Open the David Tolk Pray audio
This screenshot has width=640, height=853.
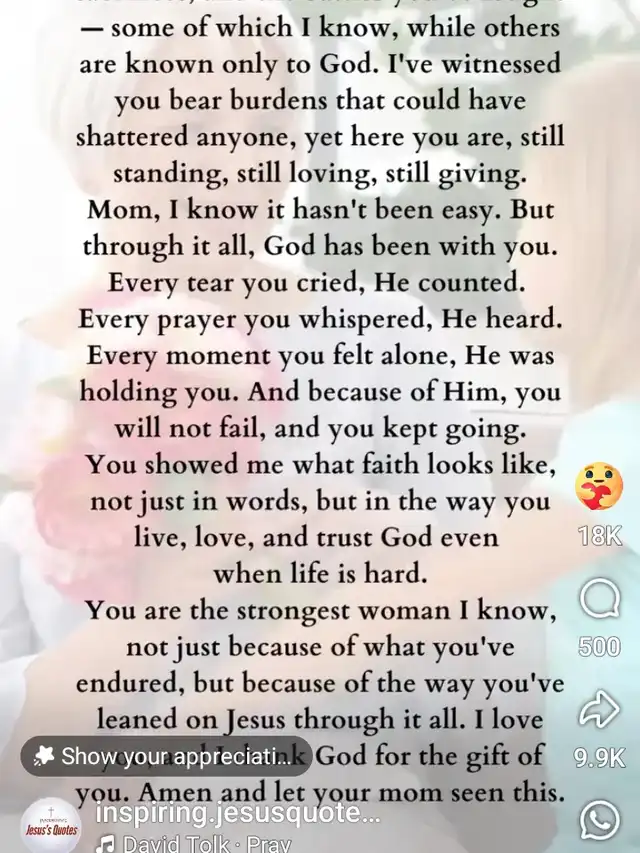click(x=193, y=844)
